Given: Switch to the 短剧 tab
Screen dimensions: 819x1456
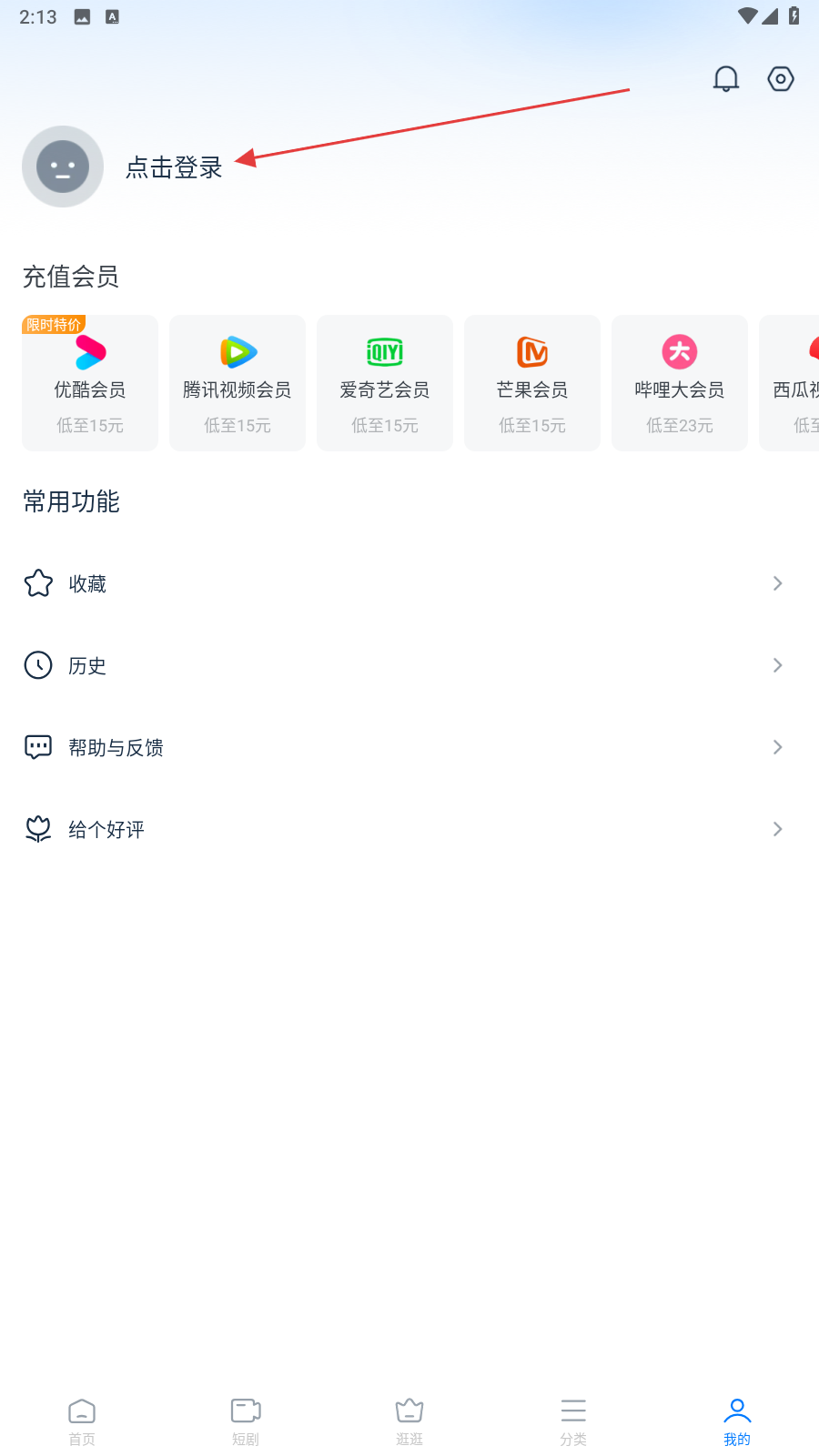Looking at the screenshot, I should (246, 1421).
